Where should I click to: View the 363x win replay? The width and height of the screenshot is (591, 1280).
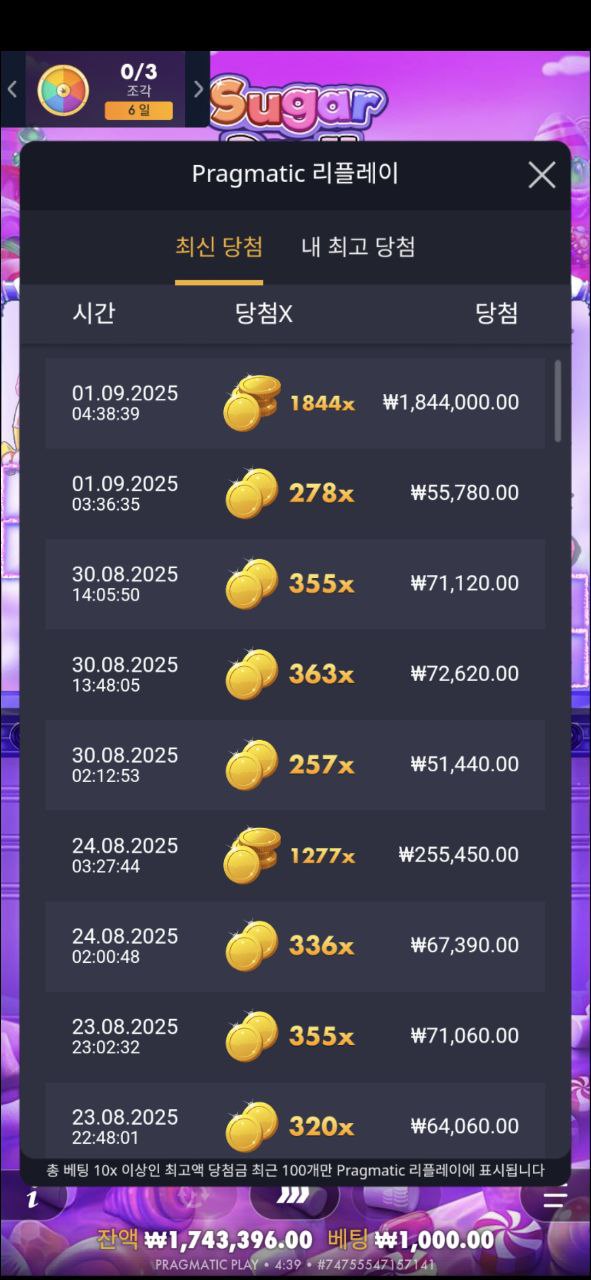pyautogui.click(x=295, y=674)
